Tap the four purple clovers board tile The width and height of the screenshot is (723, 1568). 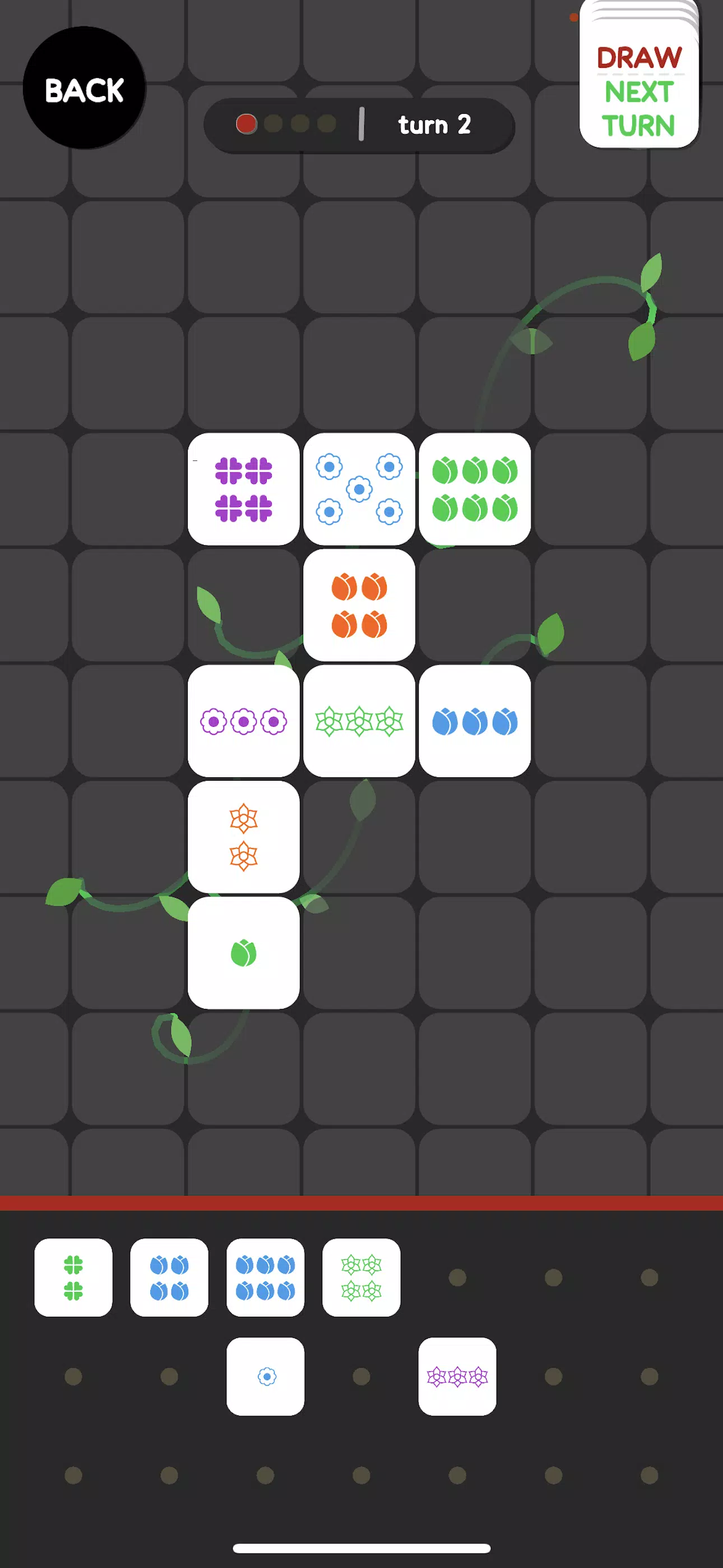(x=243, y=489)
